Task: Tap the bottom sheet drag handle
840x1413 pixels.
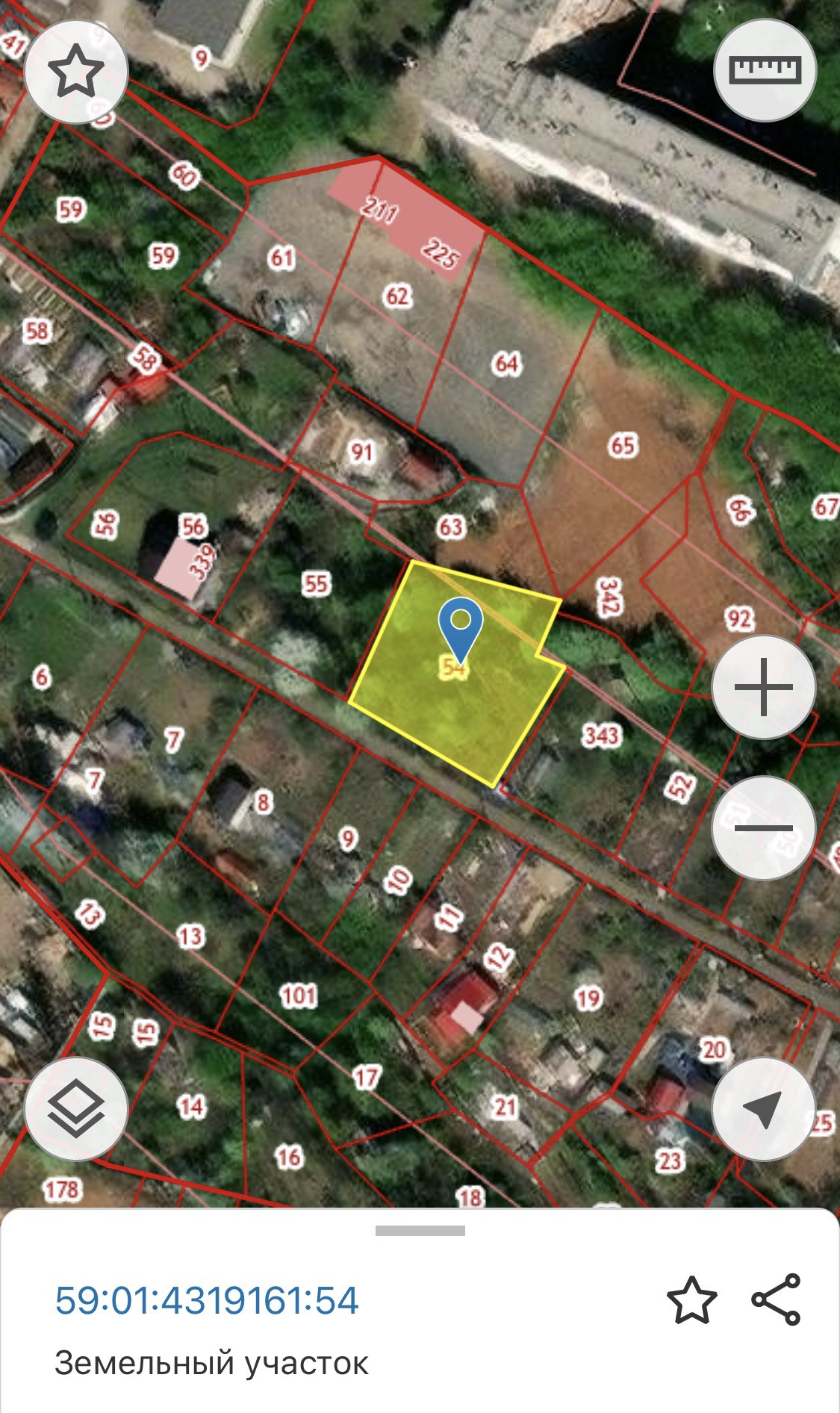Action: point(420,1231)
